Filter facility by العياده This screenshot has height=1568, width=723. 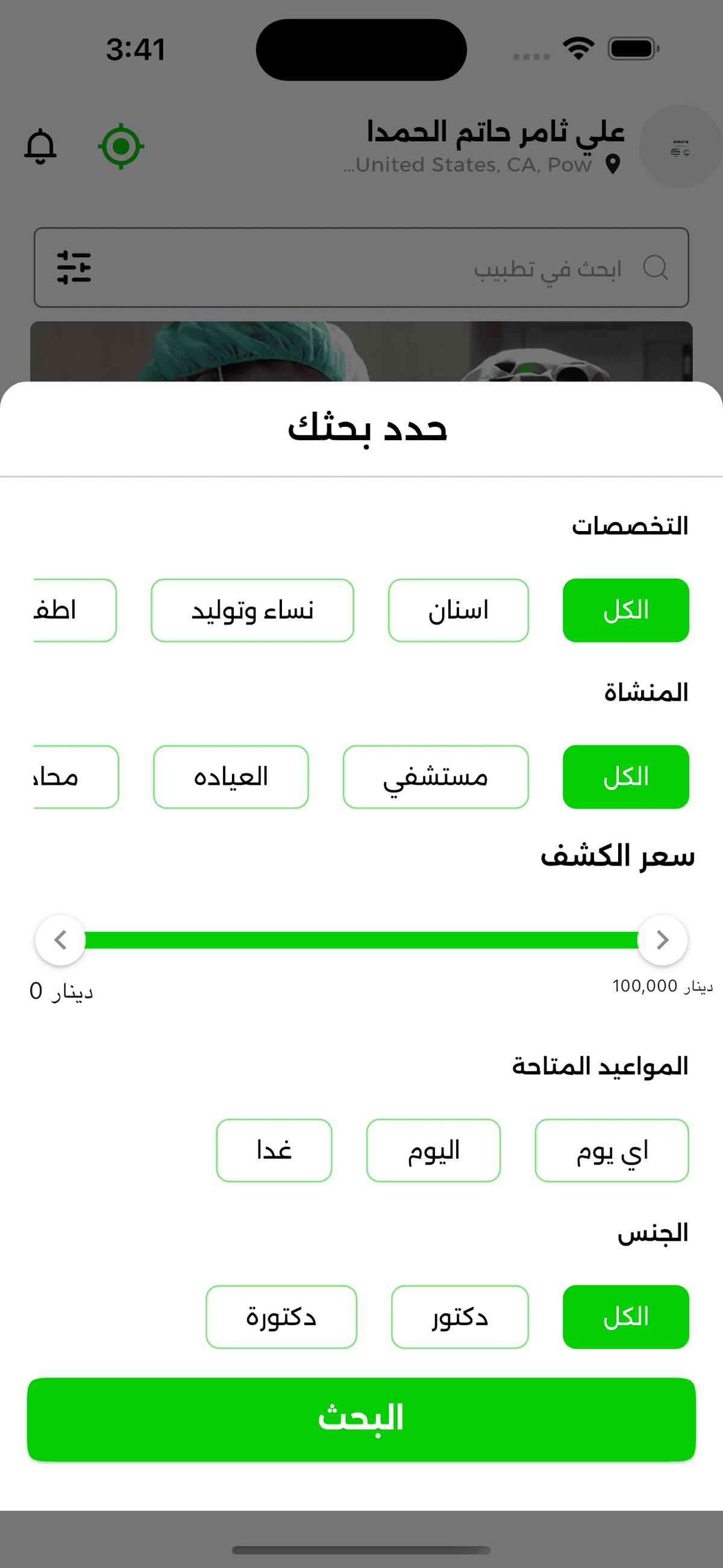(x=231, y=776)
